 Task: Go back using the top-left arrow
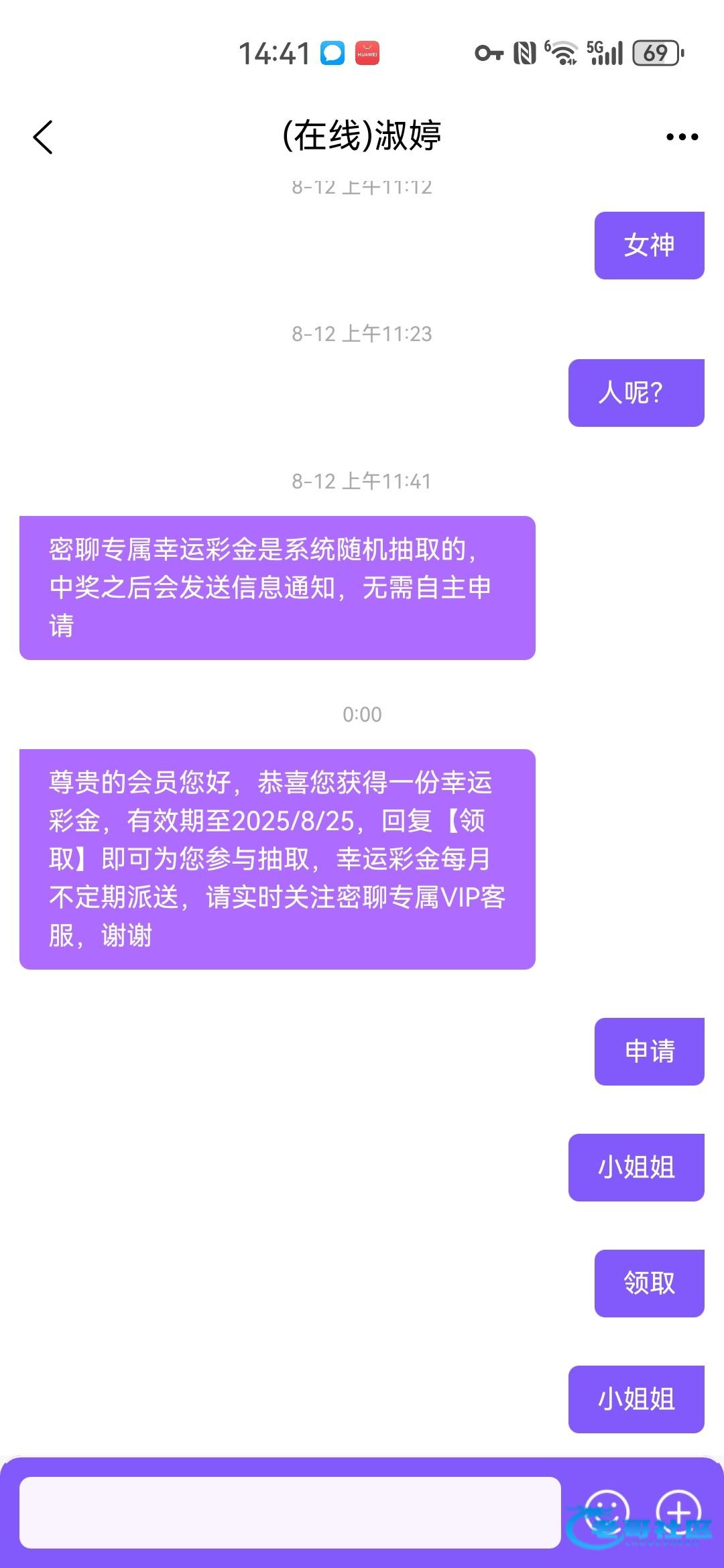43,137
